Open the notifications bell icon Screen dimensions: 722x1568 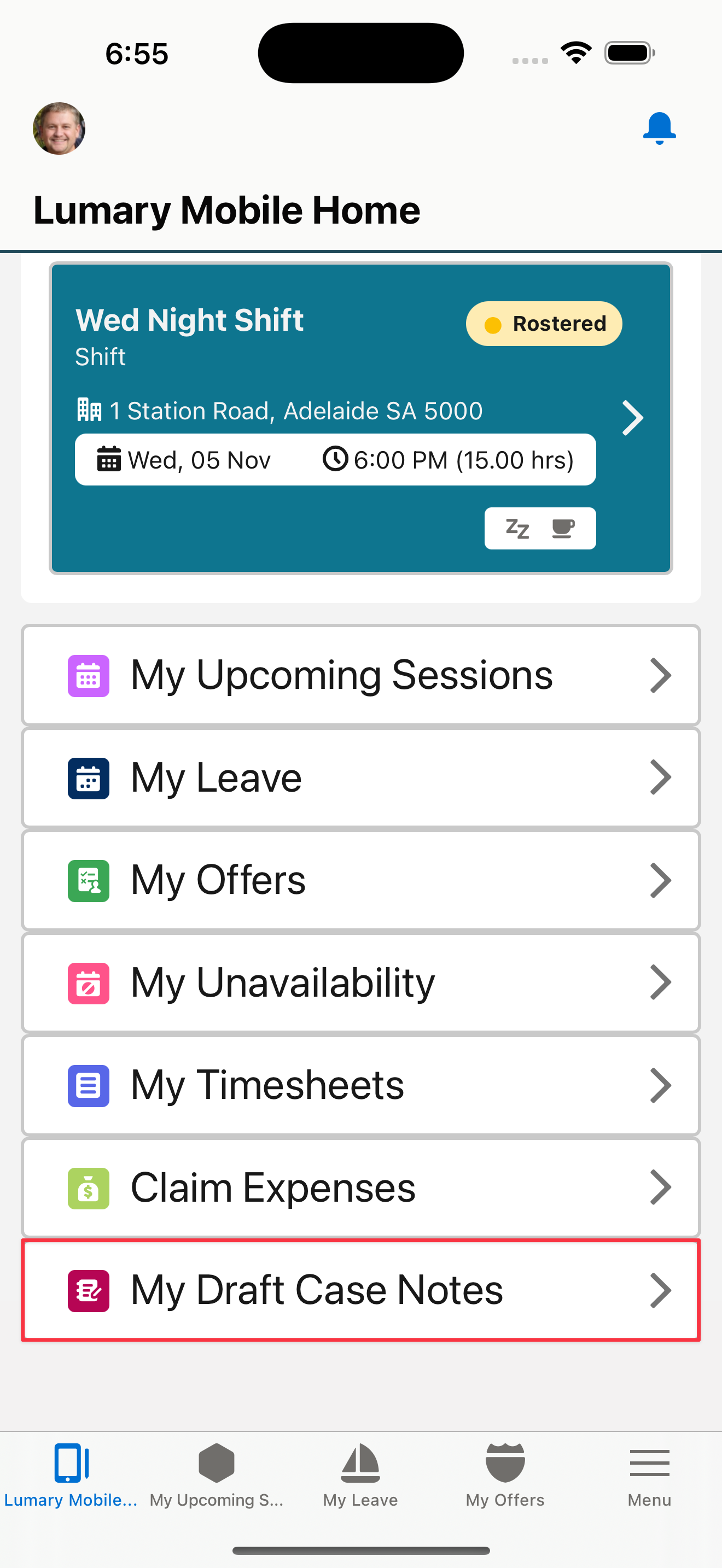[659, 128]
